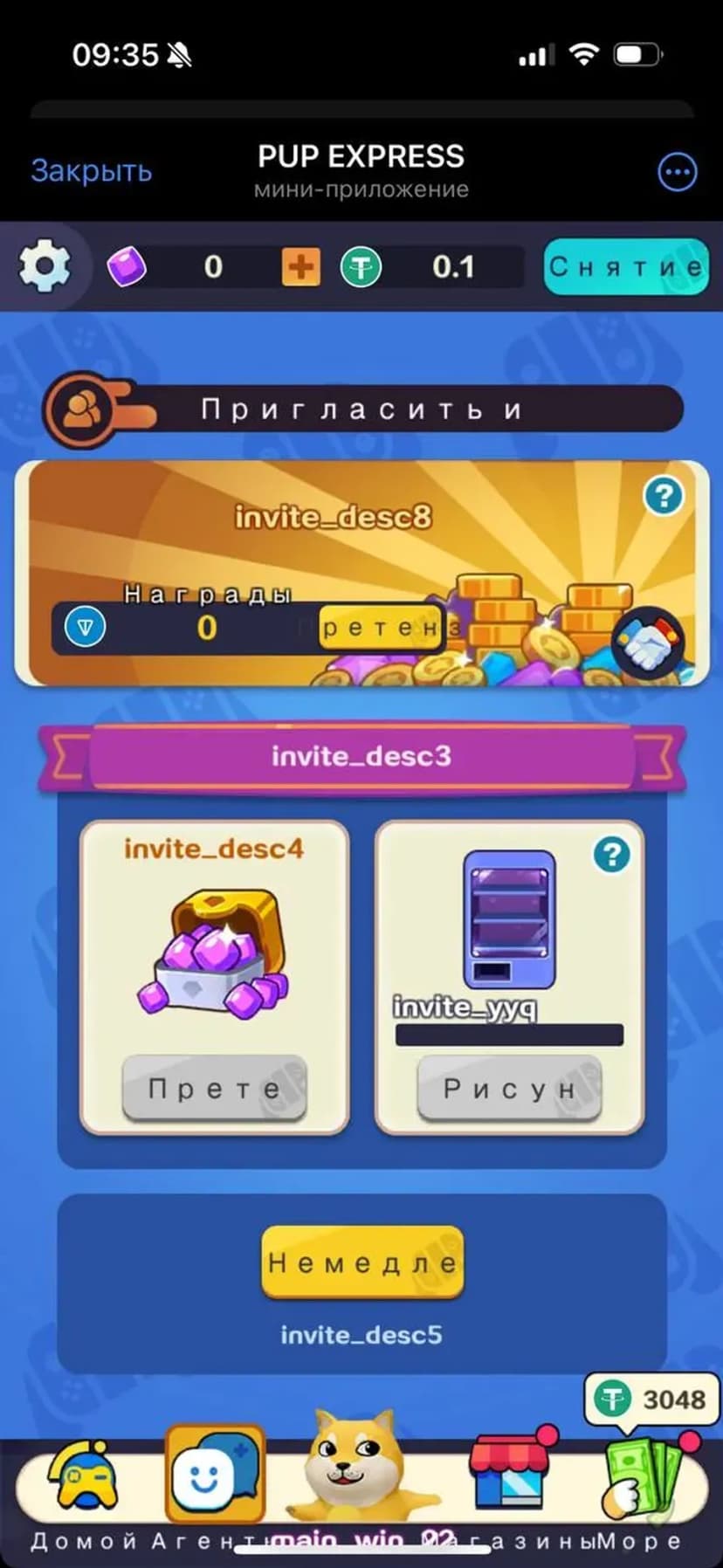
Task: Open help on the invite_yyq card
Action: (x=611, y=854)
